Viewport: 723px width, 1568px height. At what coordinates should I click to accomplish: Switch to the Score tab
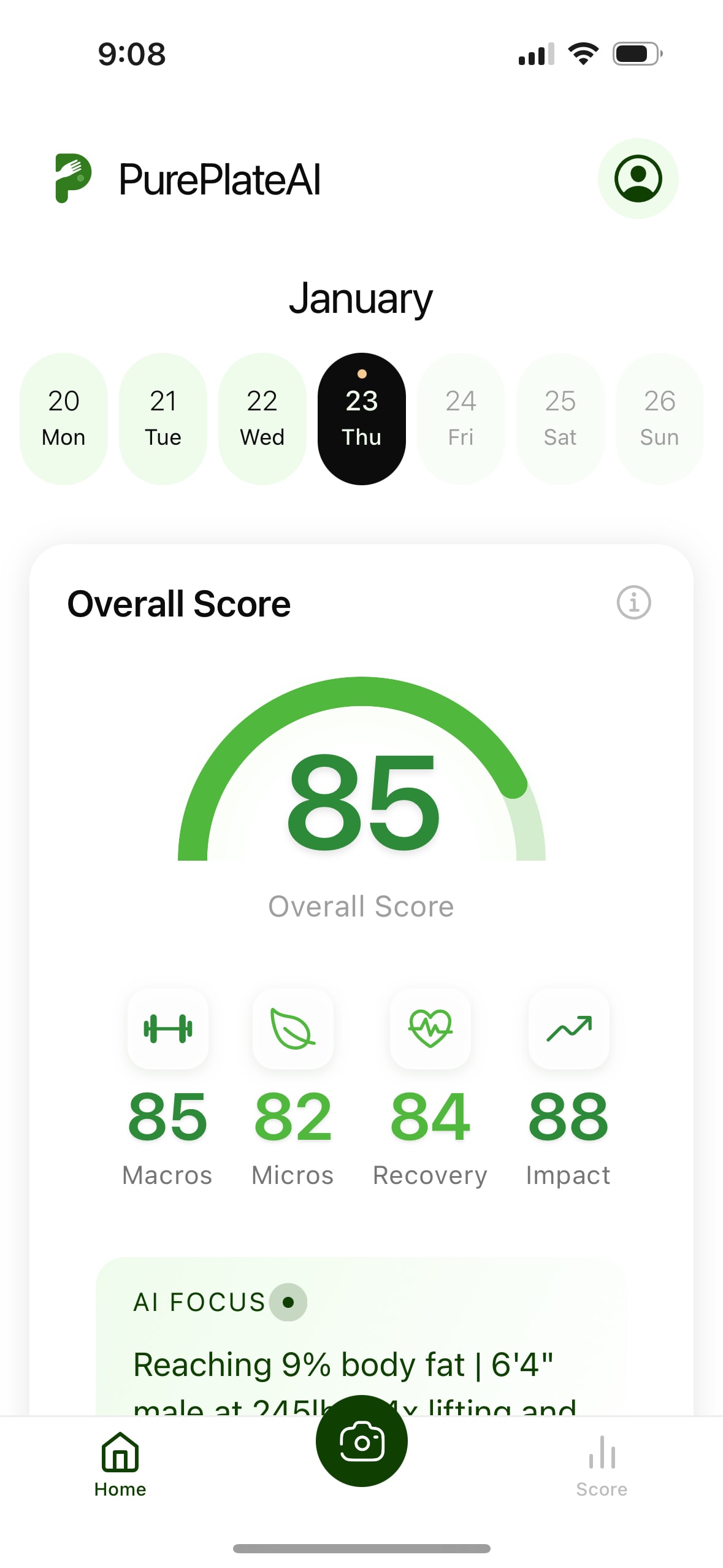click(x=602, y=1465)
